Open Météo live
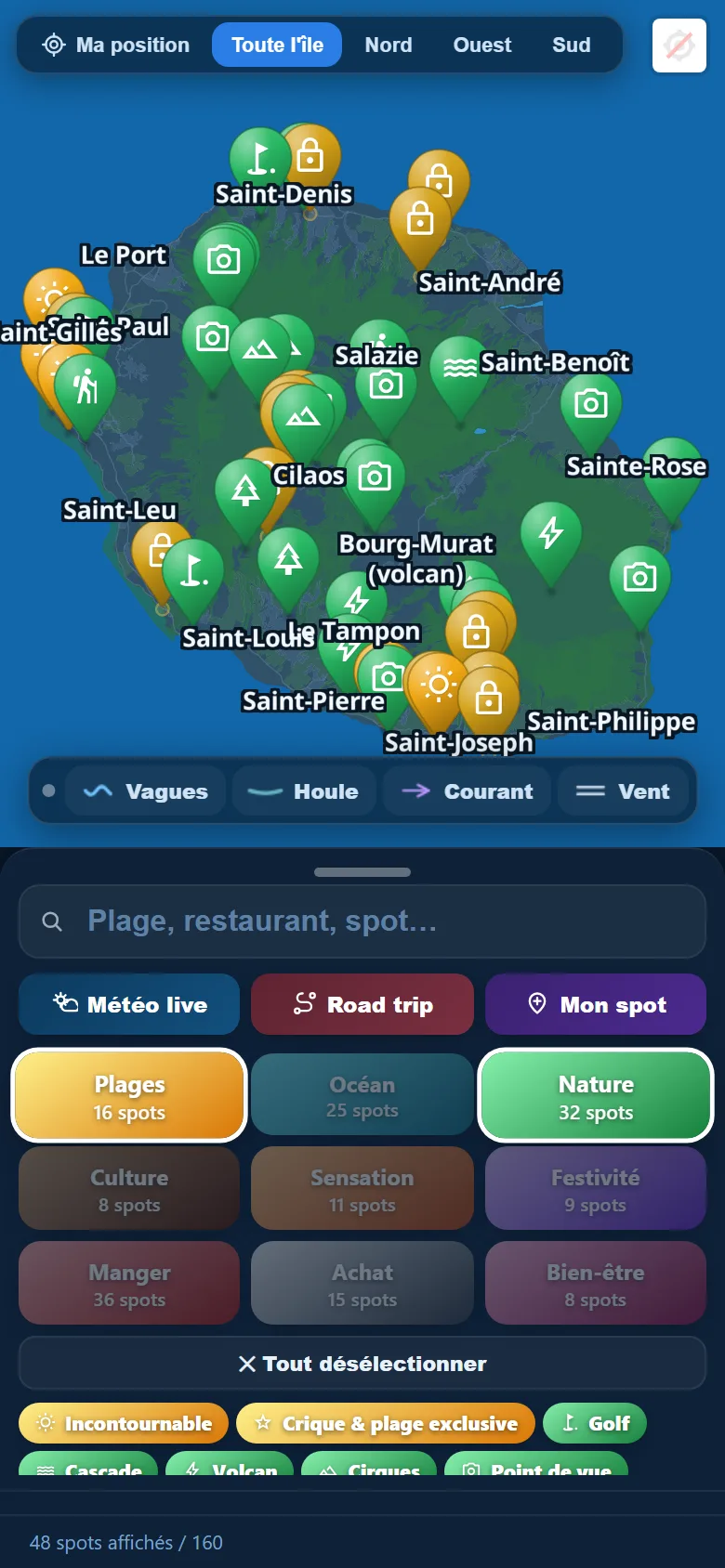The width and height of the screenshot is (725, 1568). (x=129, y=1004)
